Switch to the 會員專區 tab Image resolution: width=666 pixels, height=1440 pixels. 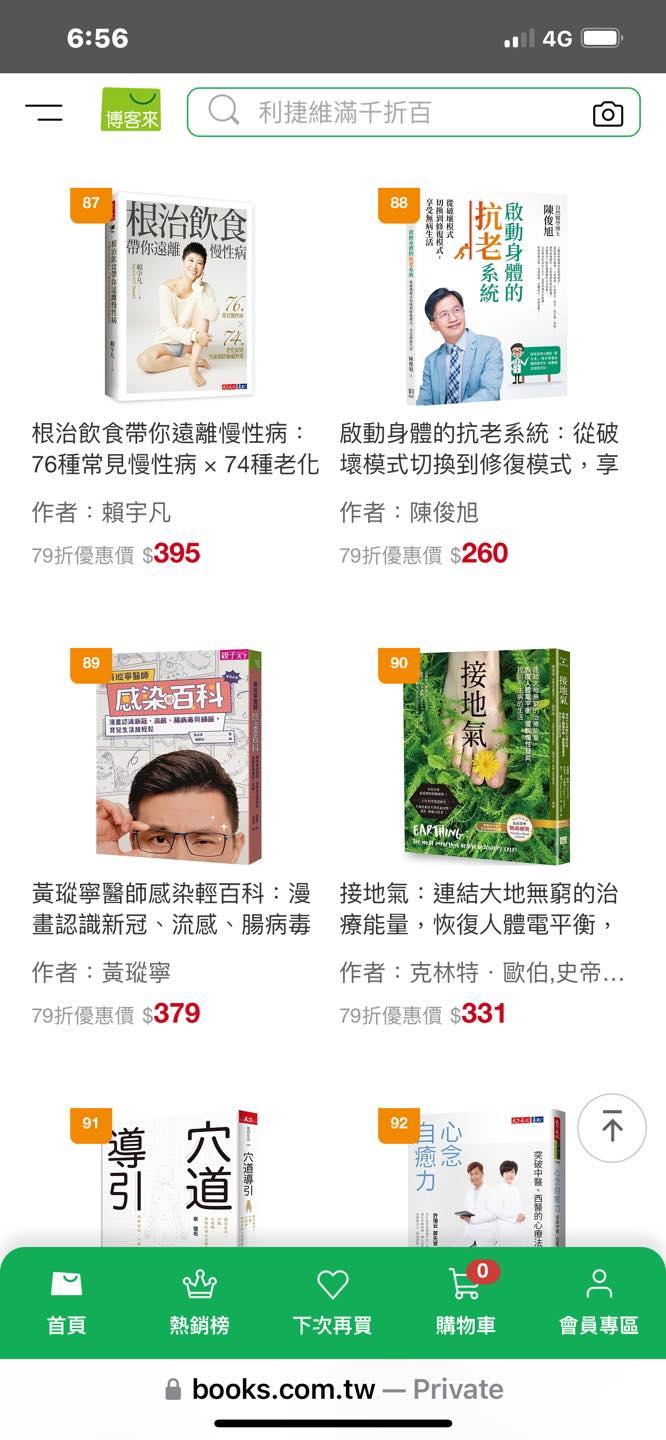[x=598, y=1302]
